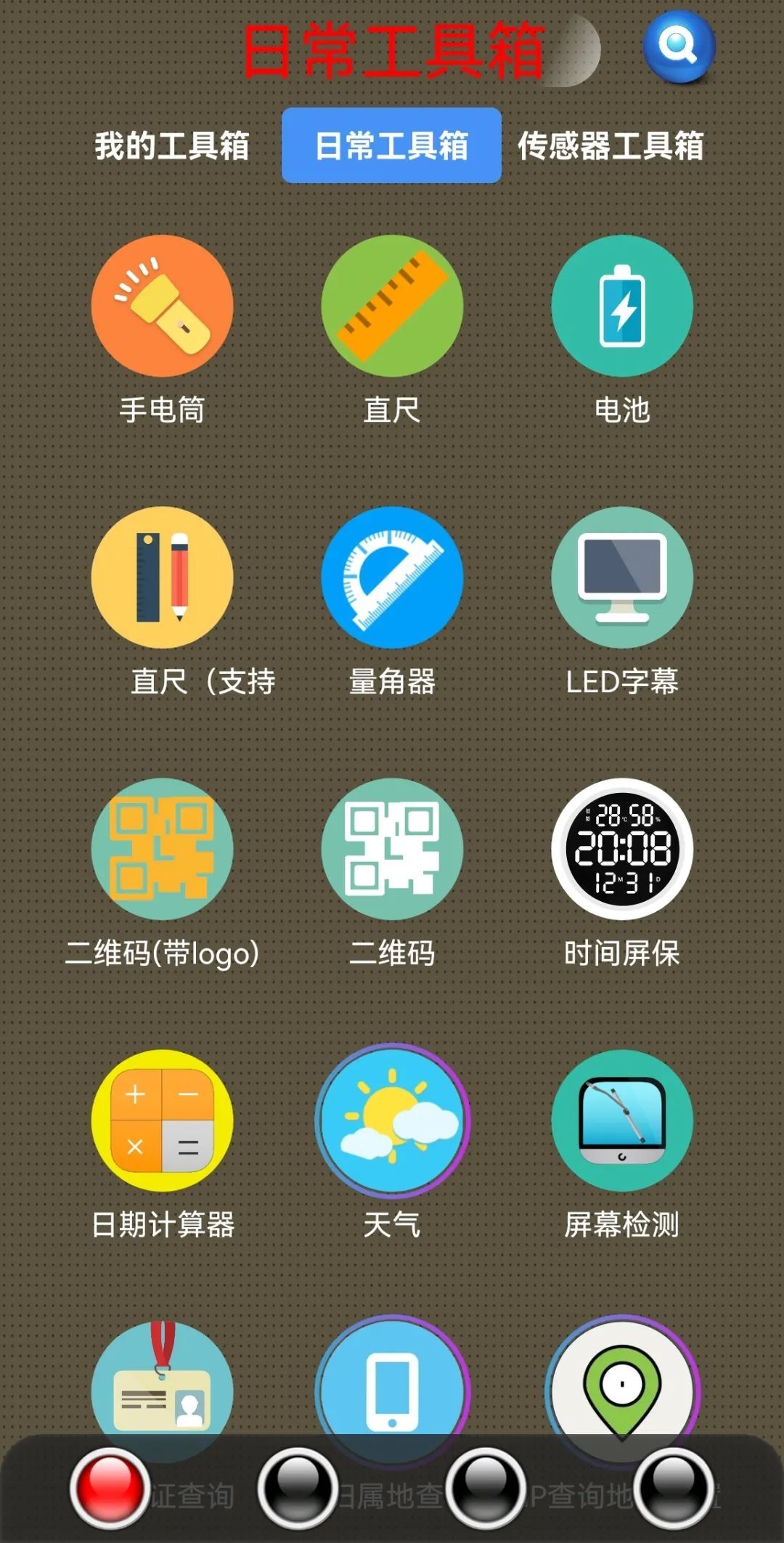
Task: Open the LED字幕 tool
Action: click(x=622, y=577)
